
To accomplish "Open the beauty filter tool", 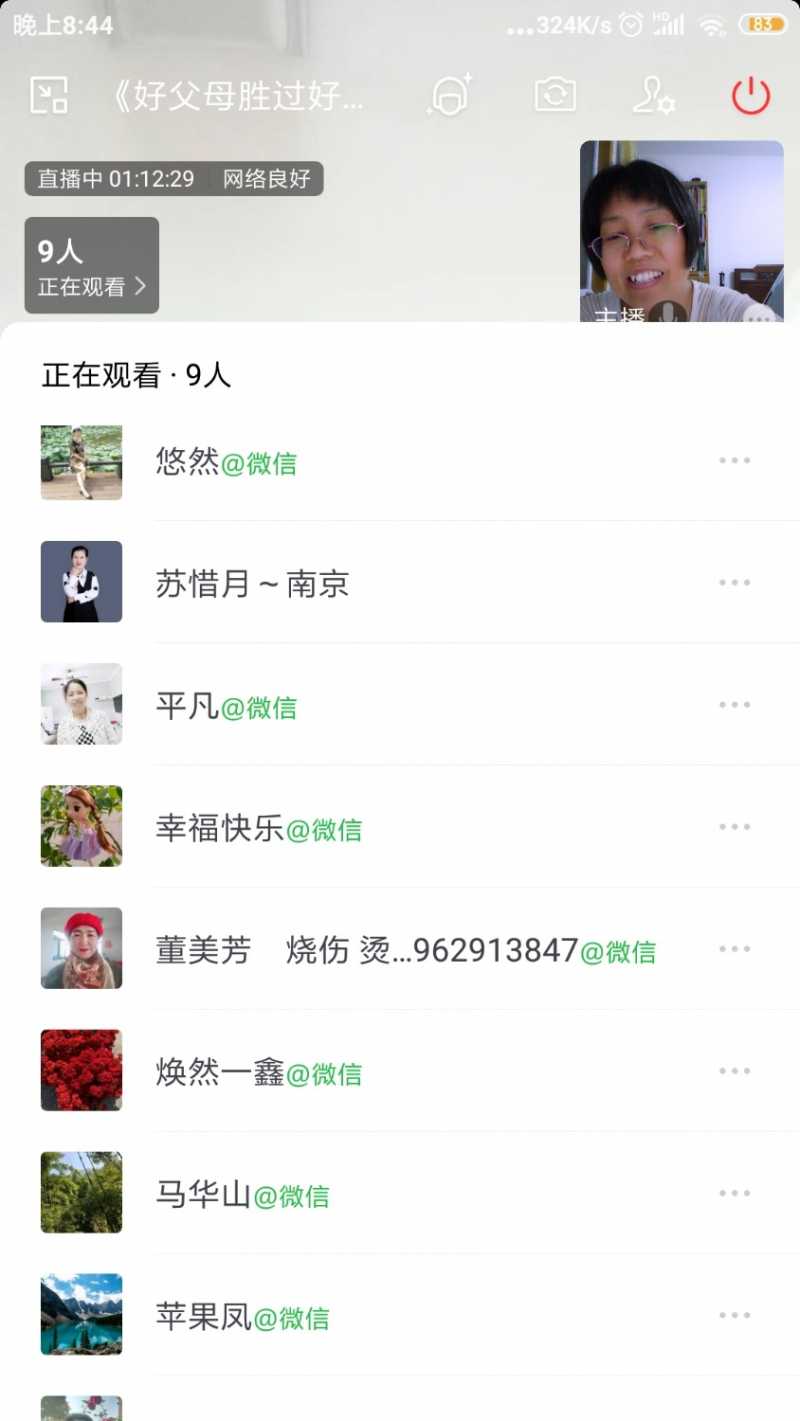I will 451,94.
